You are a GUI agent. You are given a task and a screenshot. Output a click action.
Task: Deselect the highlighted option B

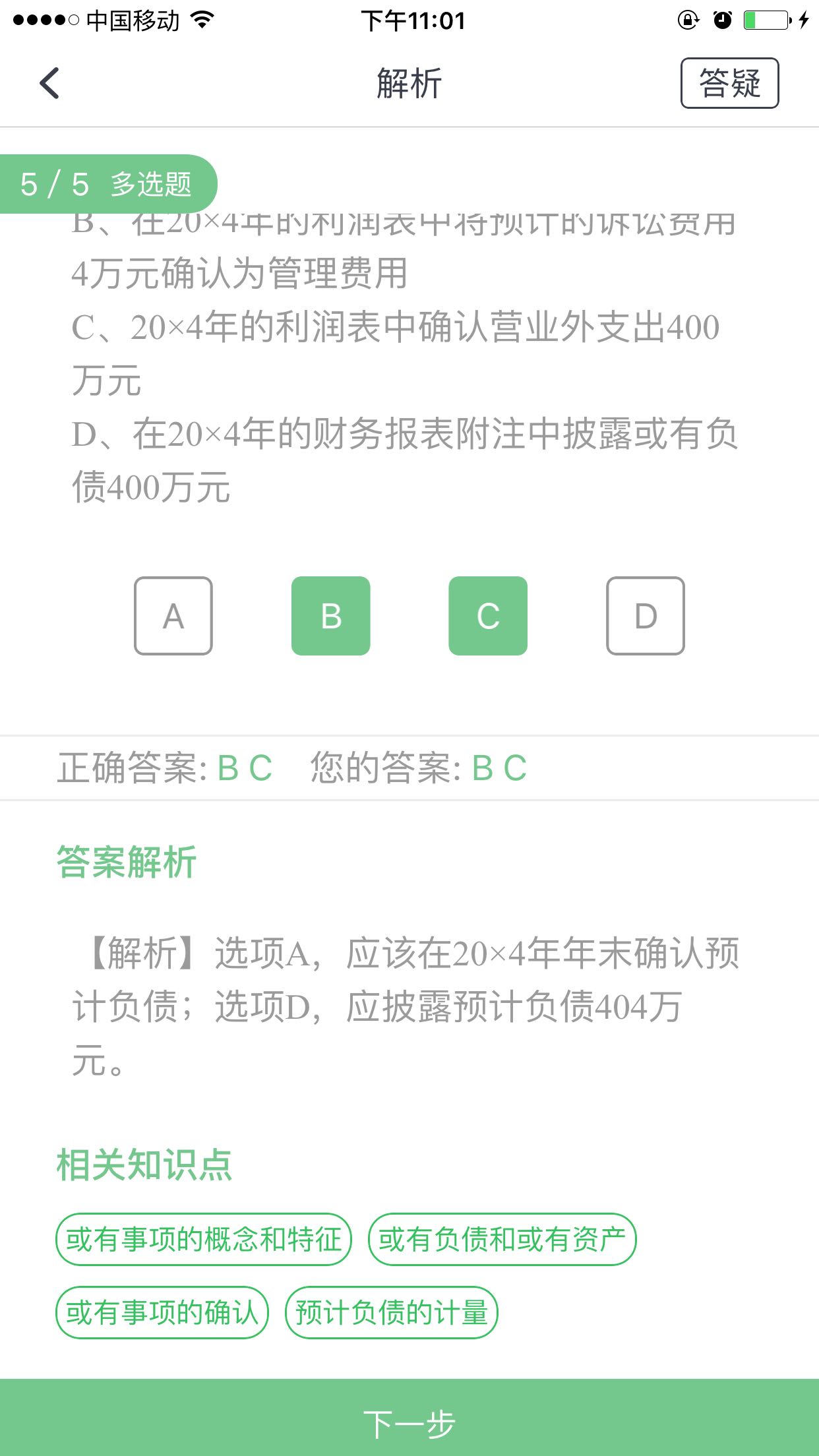point(330,616)
